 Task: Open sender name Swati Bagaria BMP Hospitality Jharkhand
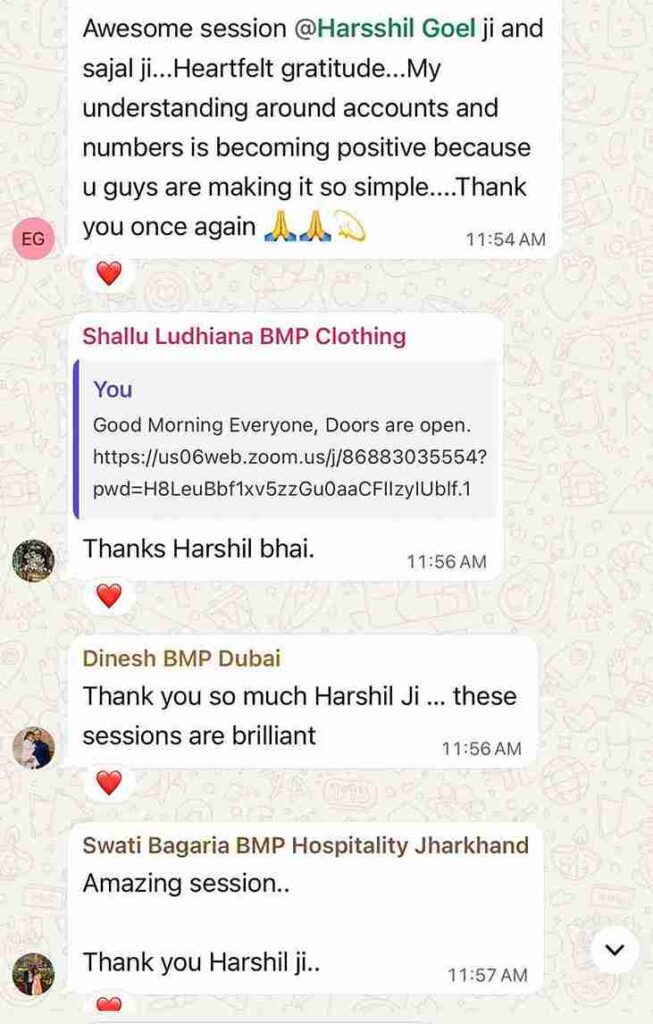coord(305,846)
